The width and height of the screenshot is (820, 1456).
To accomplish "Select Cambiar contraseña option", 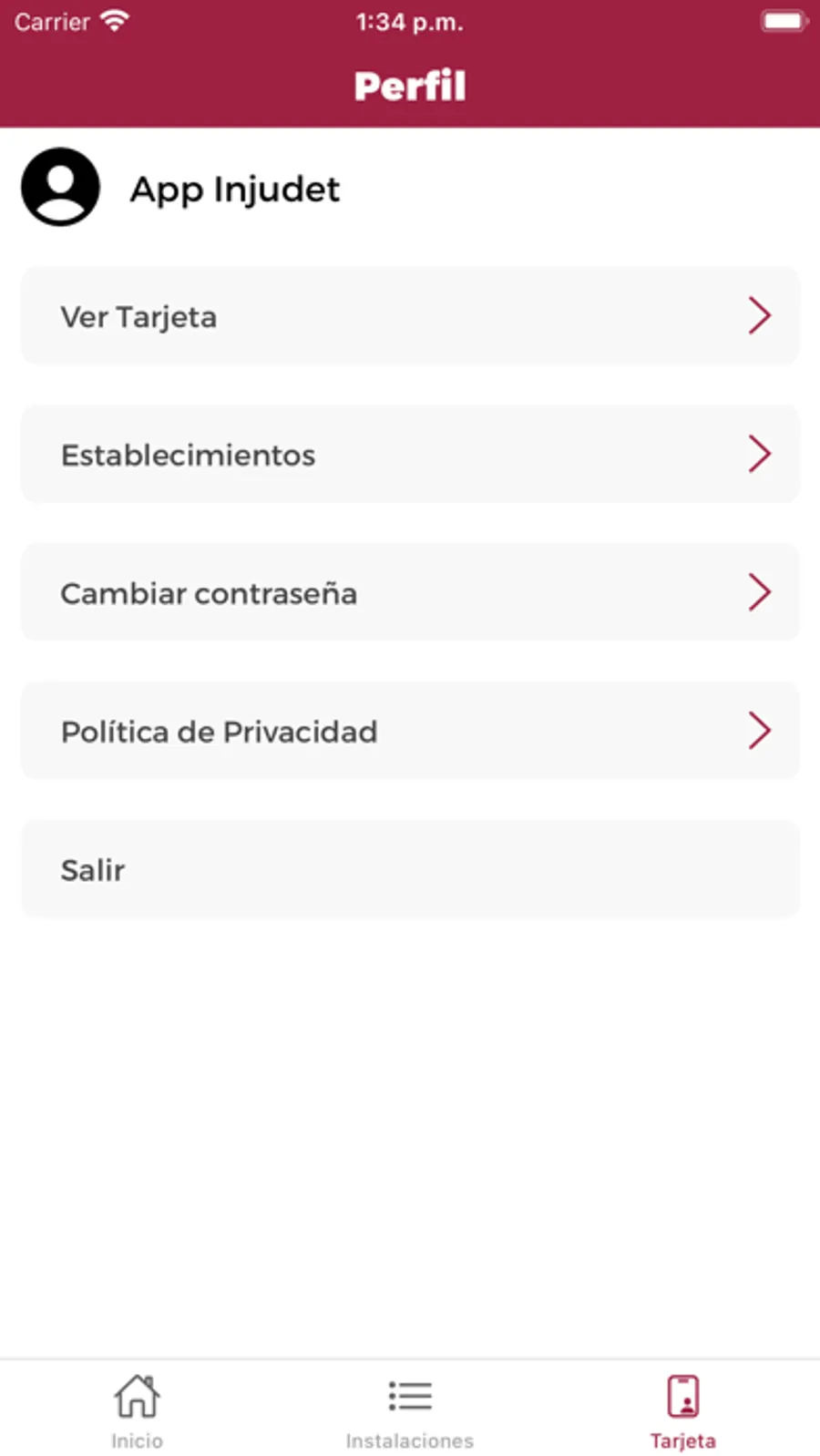I will [x=410, y=593].
